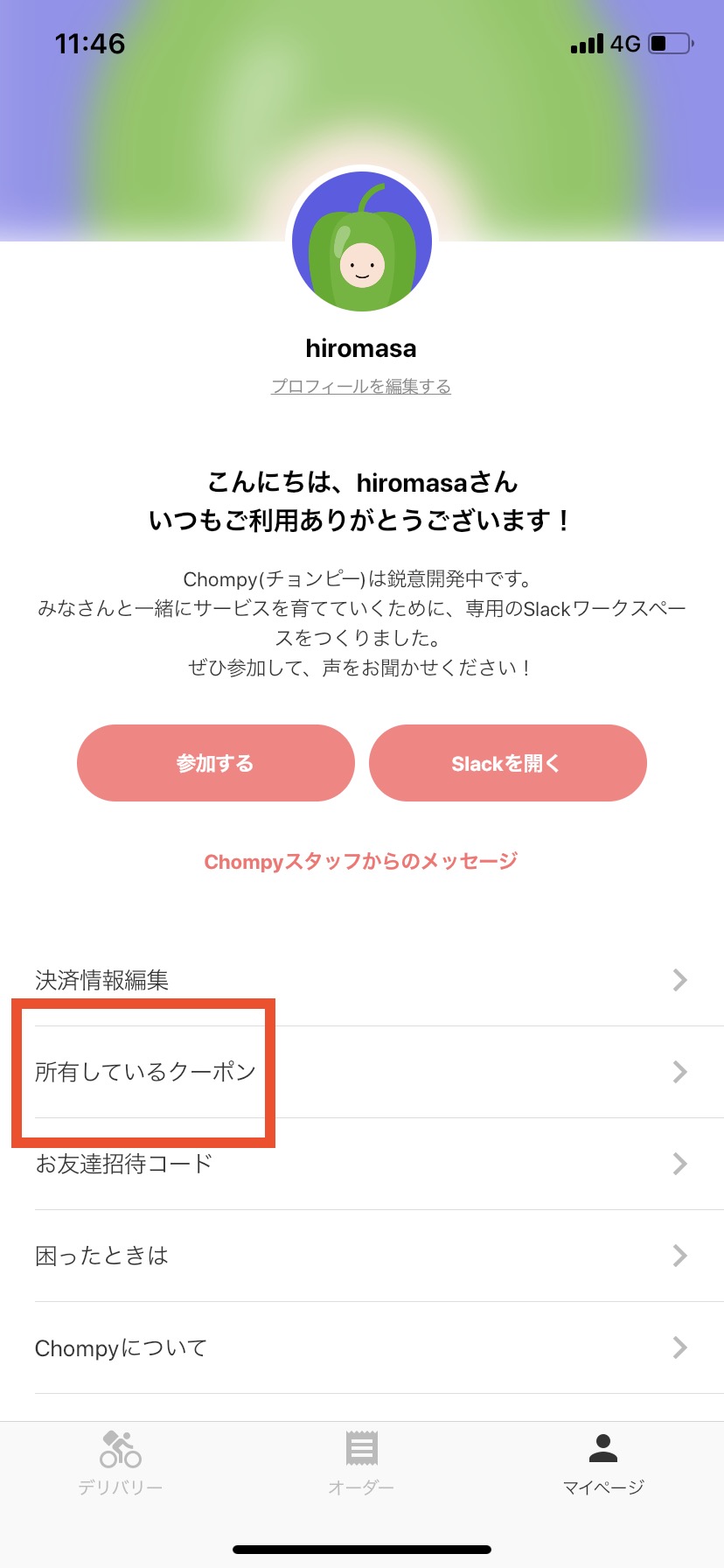Switch to the オーダー tab
724x1568 pixels.
(x=361, y=1463)
